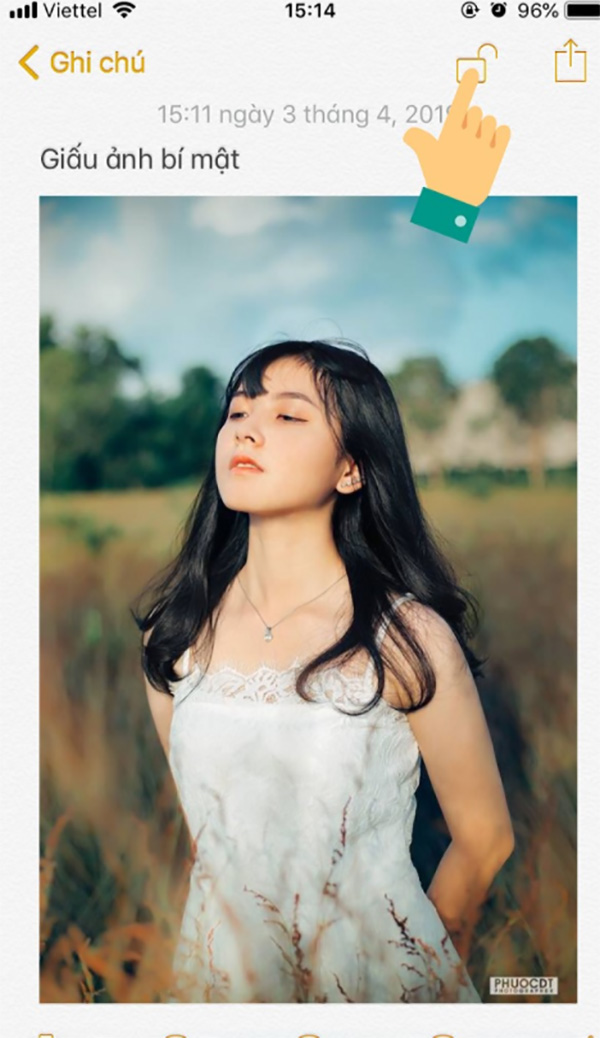The width and height of the screenshot is (600, 1038).
Task: Open the embedded photo in the note
Action: tap(308, 599)
